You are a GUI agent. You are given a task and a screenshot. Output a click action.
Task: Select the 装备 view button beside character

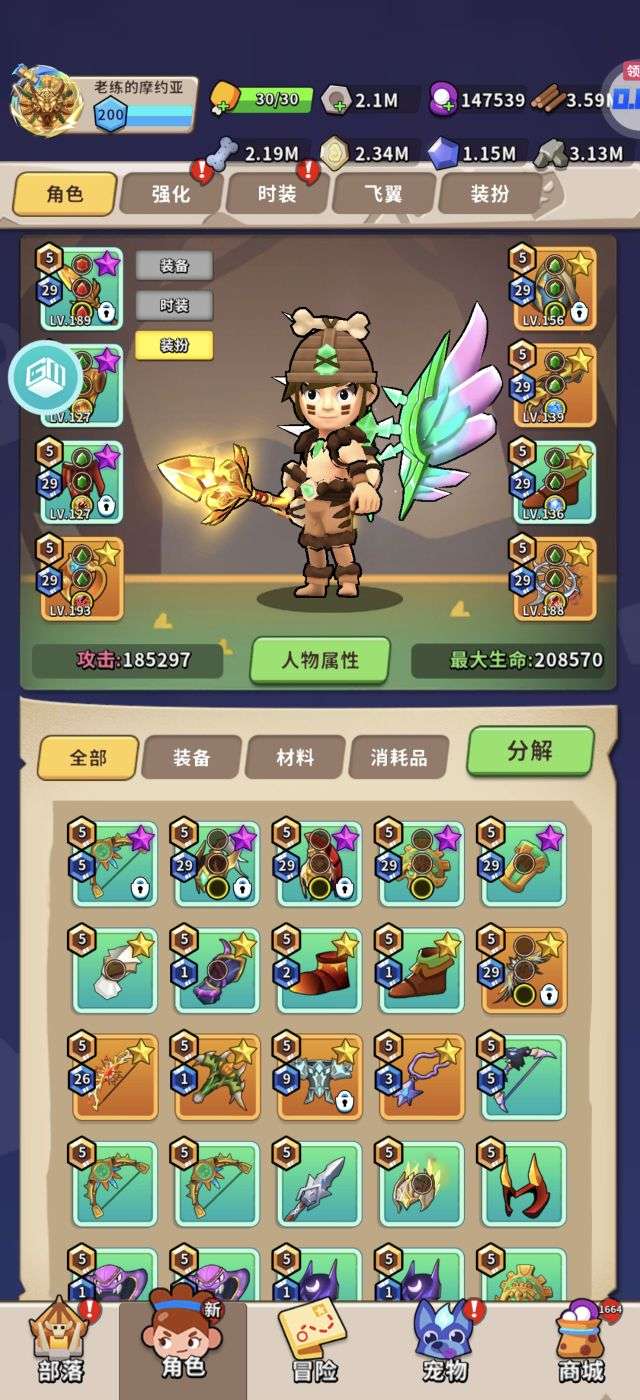[174, 265]
